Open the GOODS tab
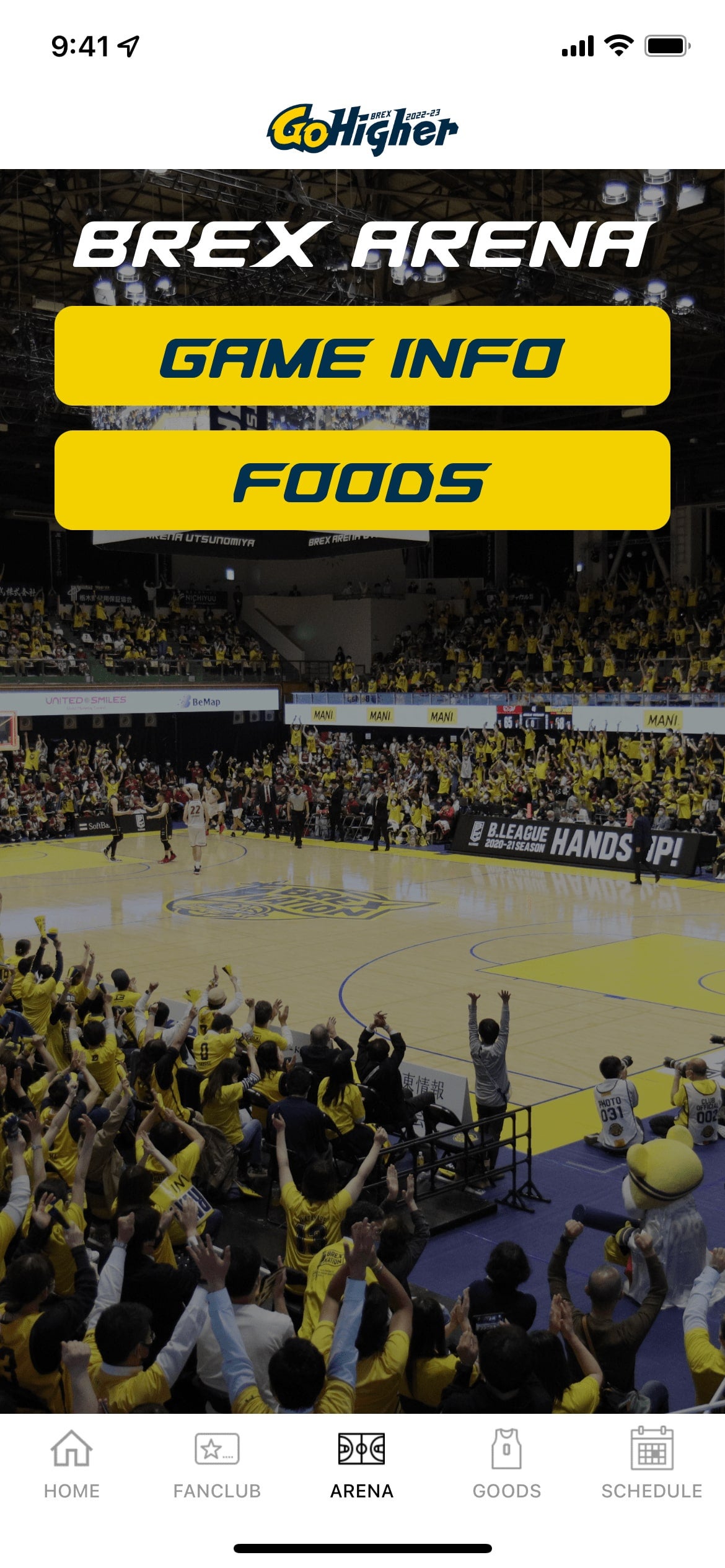Screen dimensions: 725x1568 [x=507, y=1464]
